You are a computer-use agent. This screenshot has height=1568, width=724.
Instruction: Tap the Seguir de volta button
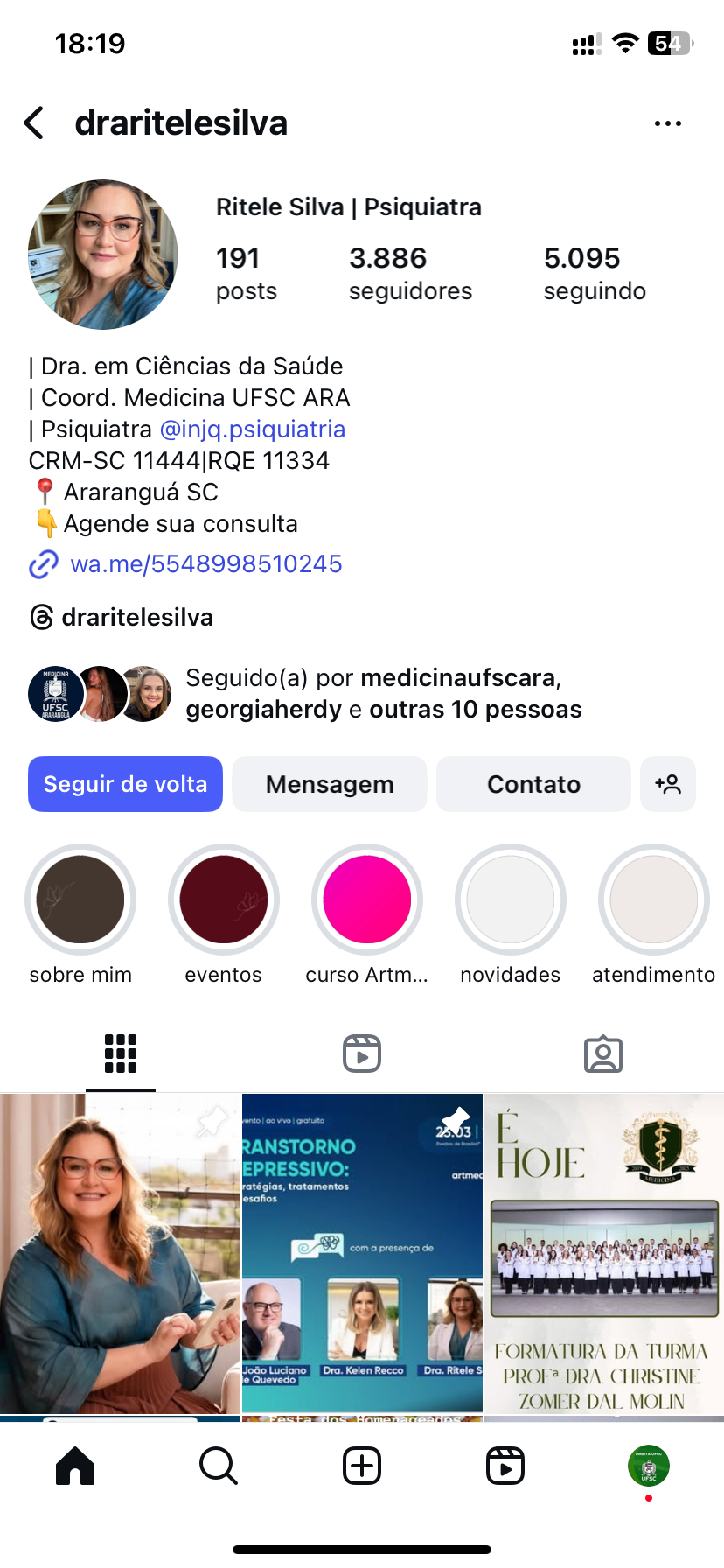[125, 784]
